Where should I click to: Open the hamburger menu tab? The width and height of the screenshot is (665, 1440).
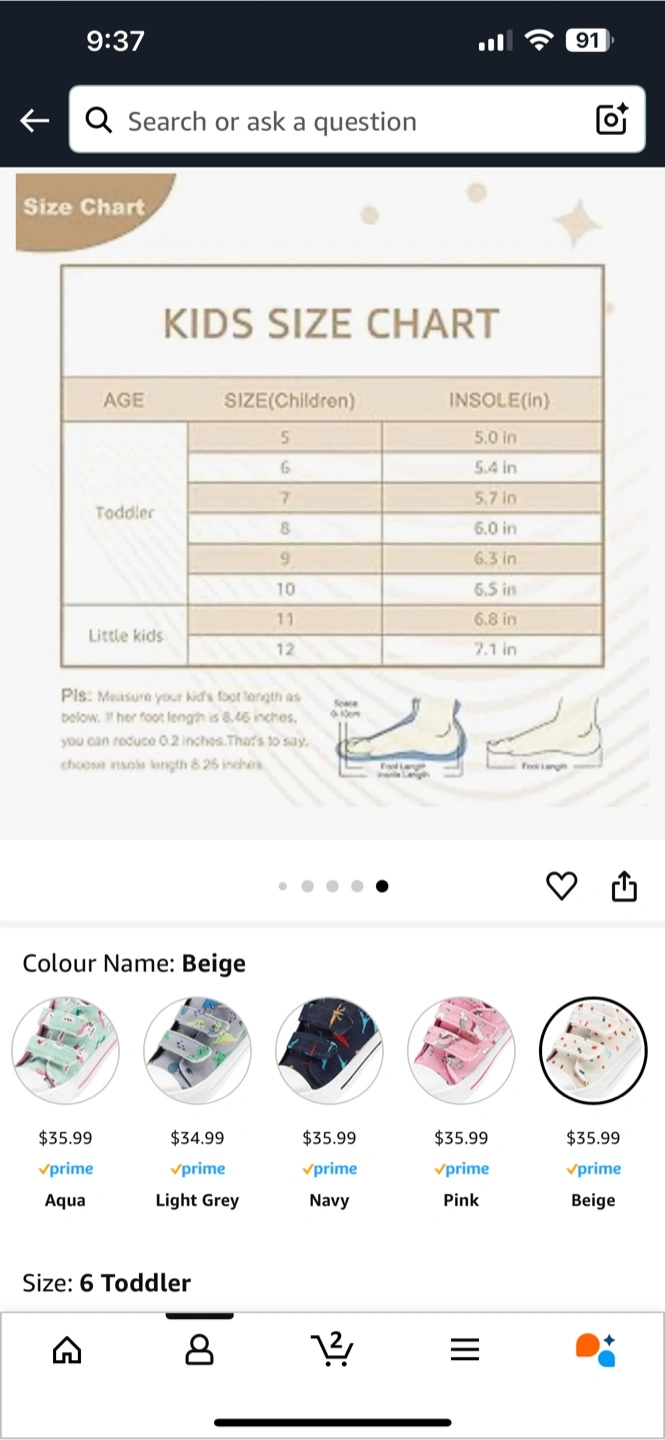point(465,1350)
